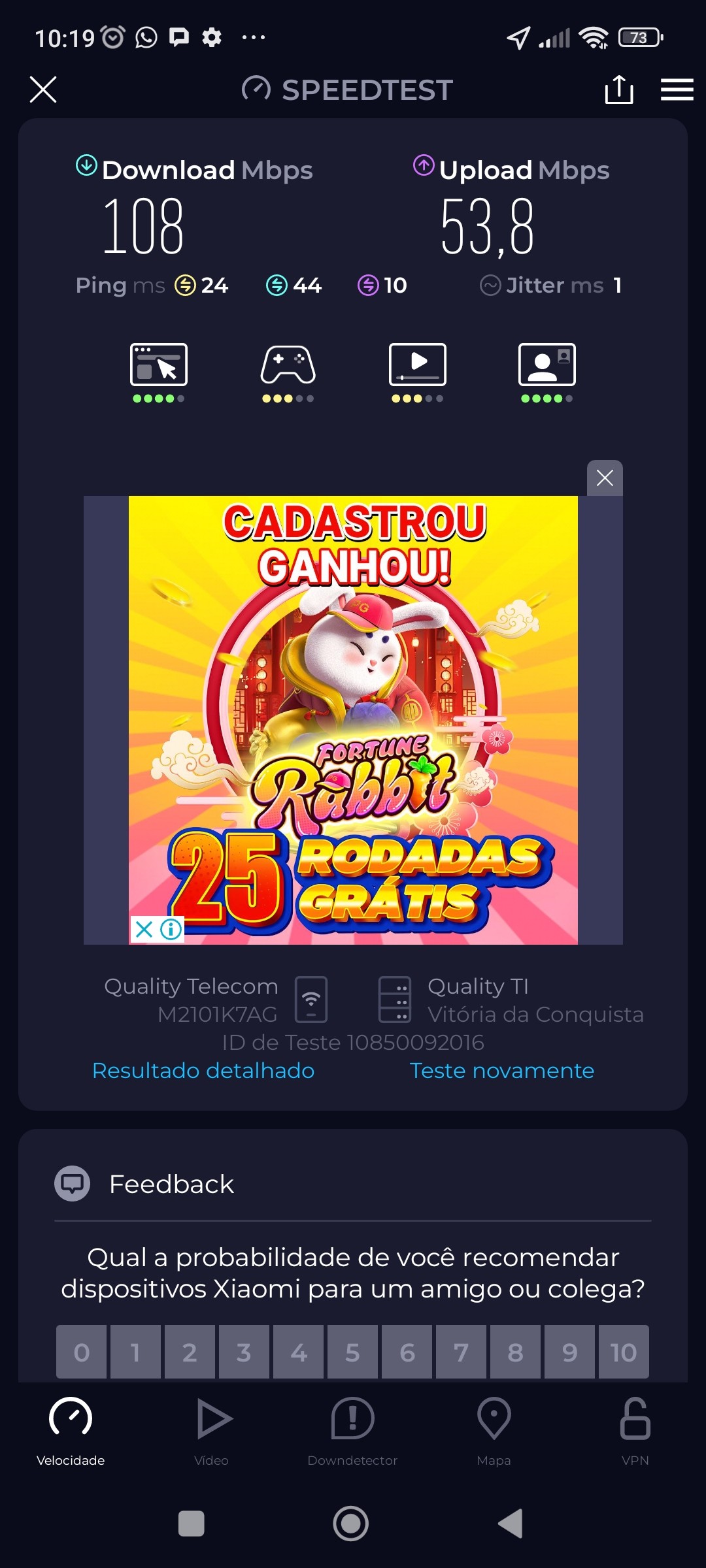Tap Teste novamente to rerun test
706x1568 pixels.
(x=501, y=1071)
